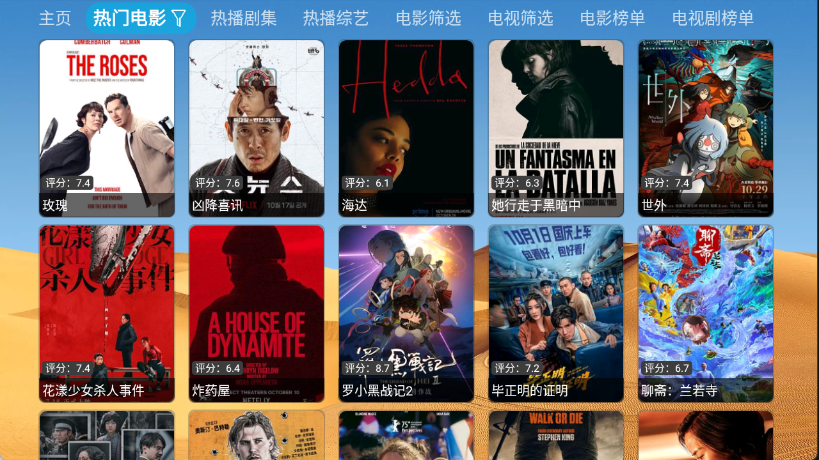Open the movie 凶降喜讯
The image size is (819, 460).
pyautogui.click(x=256, y=128)
